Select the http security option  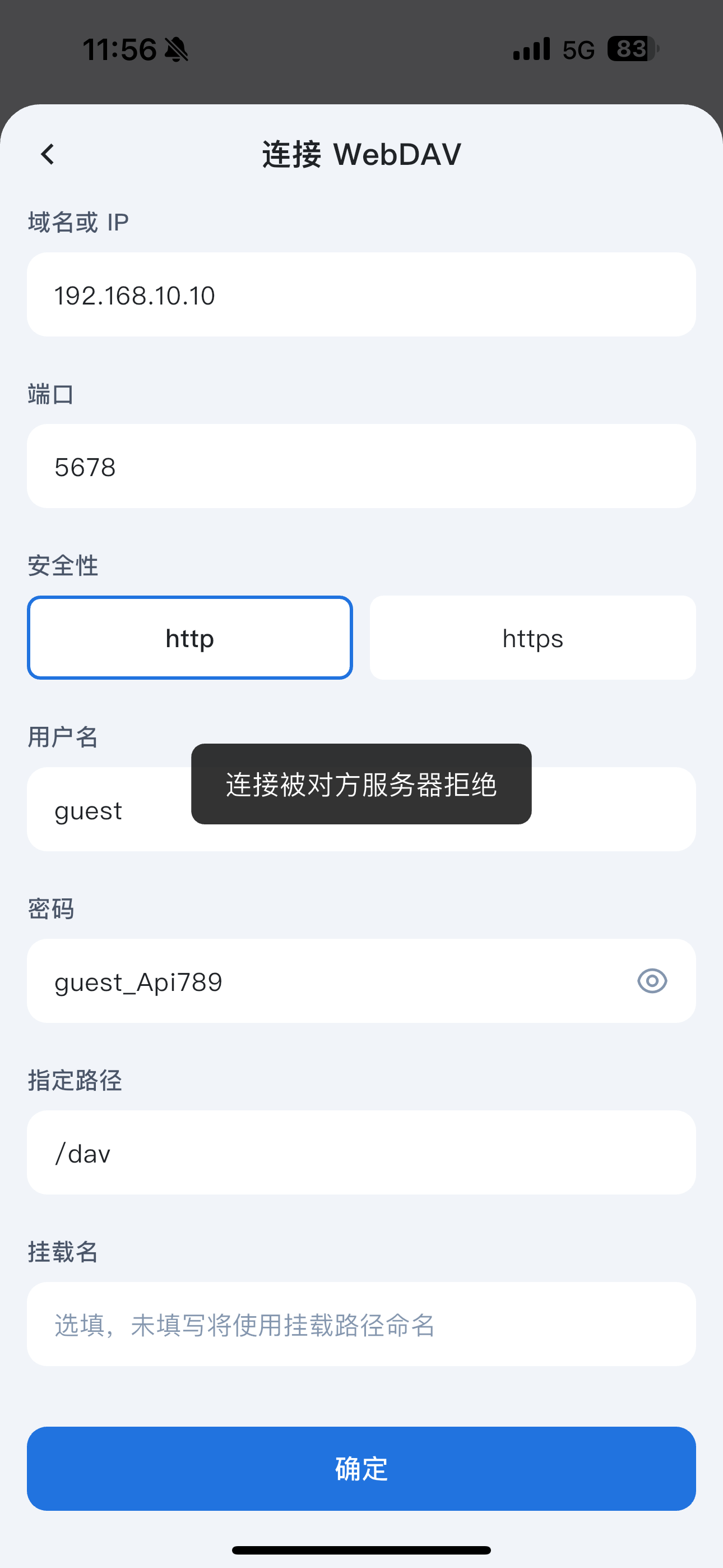point(190,638)
